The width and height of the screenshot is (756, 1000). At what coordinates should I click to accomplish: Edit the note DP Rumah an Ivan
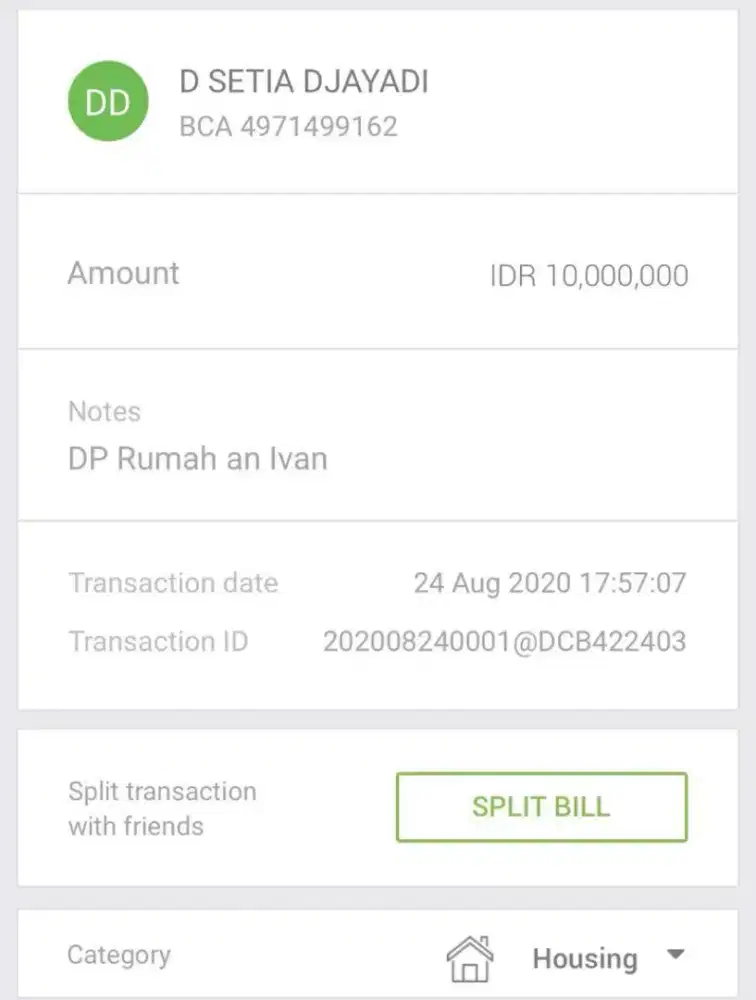point(197,458)
